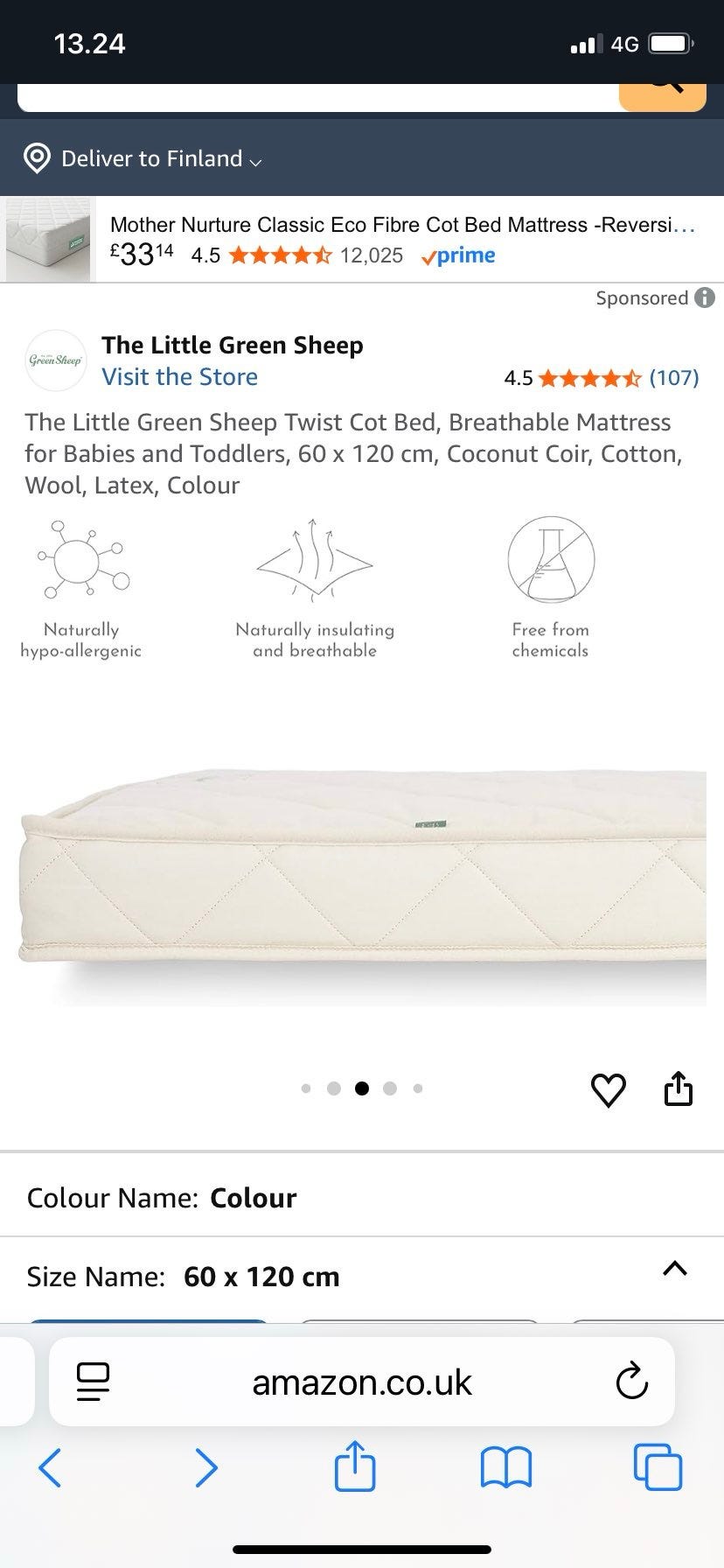Go back to the previous page
This screenshot has width=724, height=1568.
click(51, 1467)
